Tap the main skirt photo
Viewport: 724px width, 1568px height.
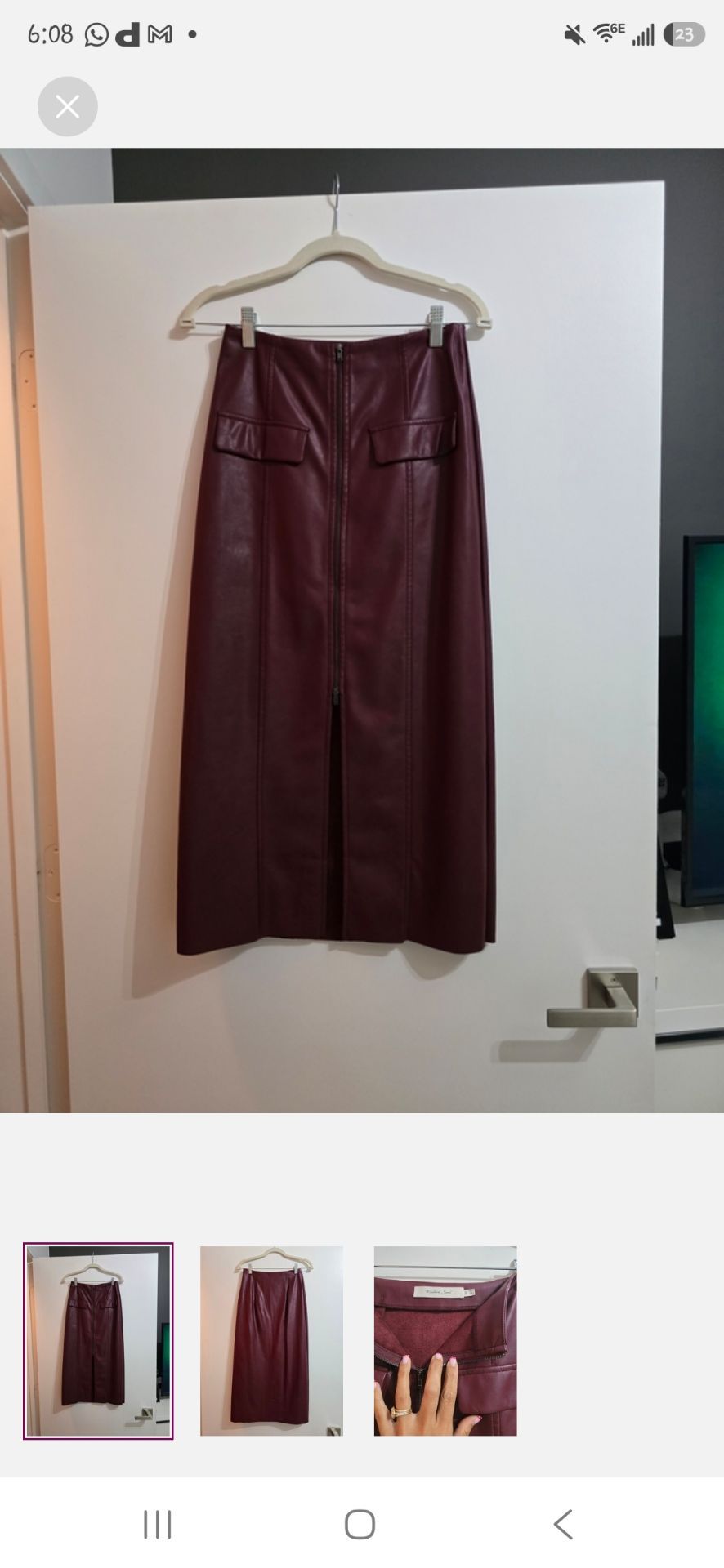tap(362, 630)
